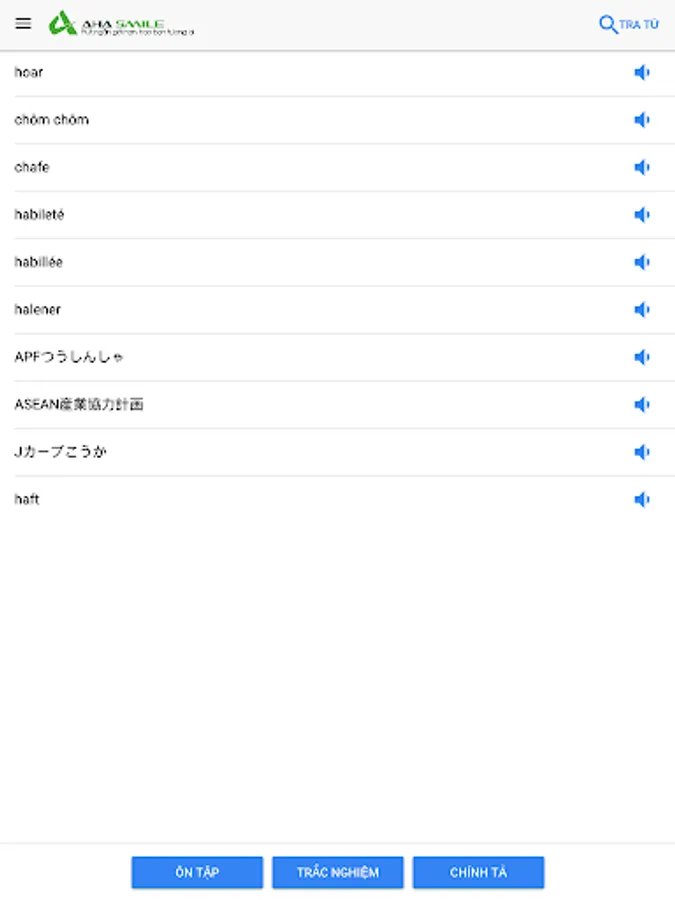Open the word entry habileté
This screenshot has height=900, width=675.
click(x=39, y=215)
